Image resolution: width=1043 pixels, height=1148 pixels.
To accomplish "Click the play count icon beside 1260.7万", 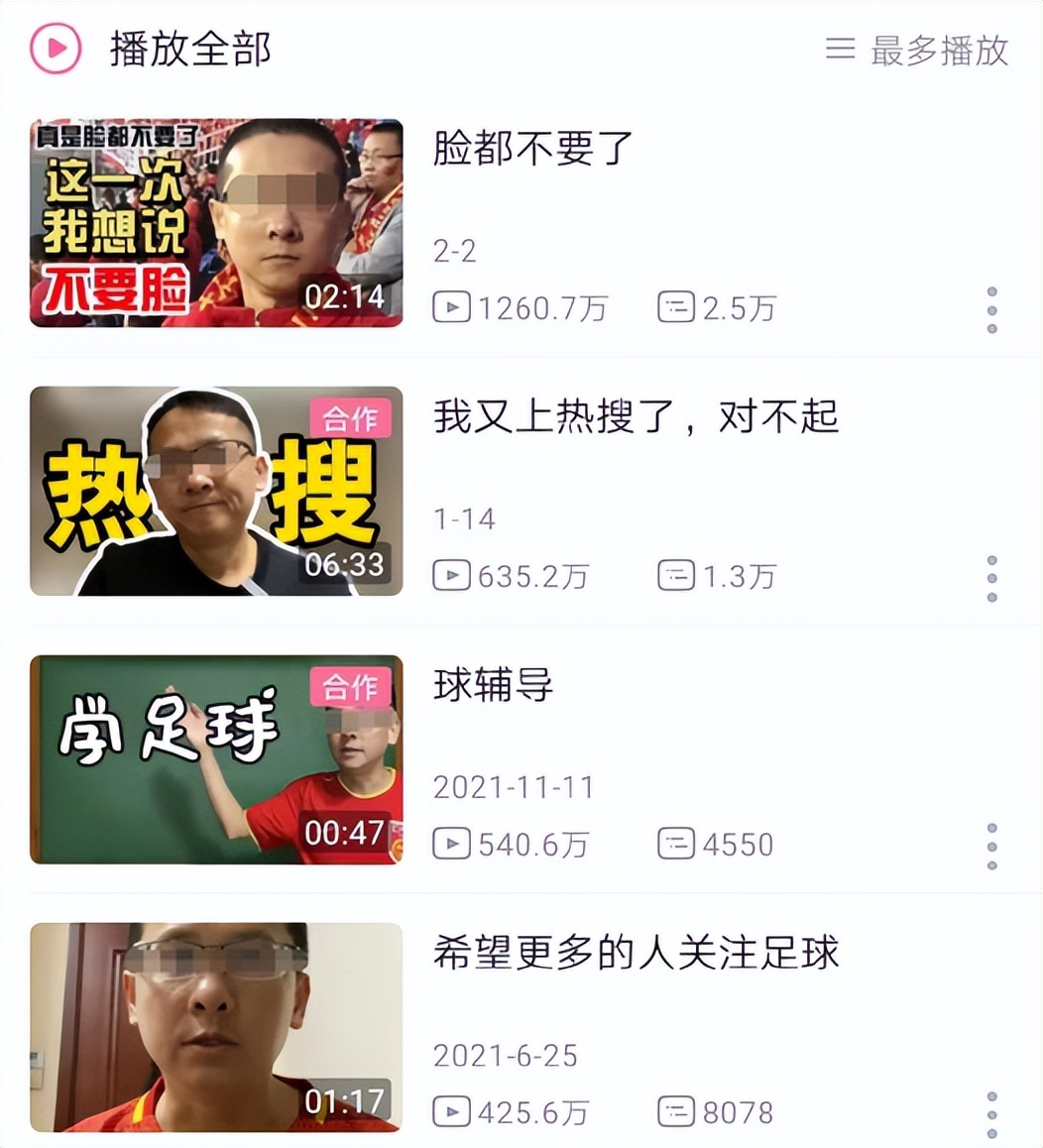I will (452, 308).
